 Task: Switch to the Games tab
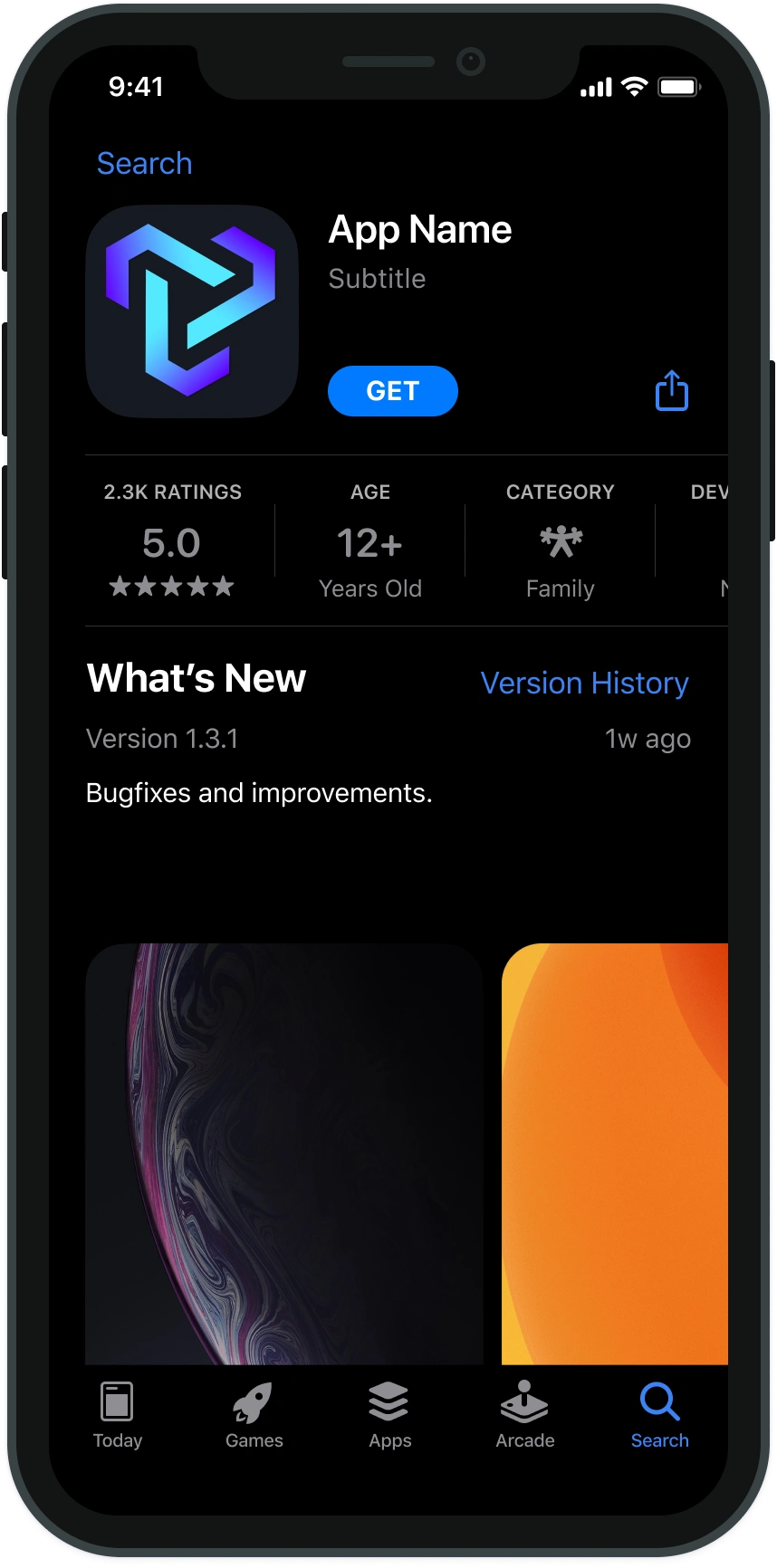254,1416
